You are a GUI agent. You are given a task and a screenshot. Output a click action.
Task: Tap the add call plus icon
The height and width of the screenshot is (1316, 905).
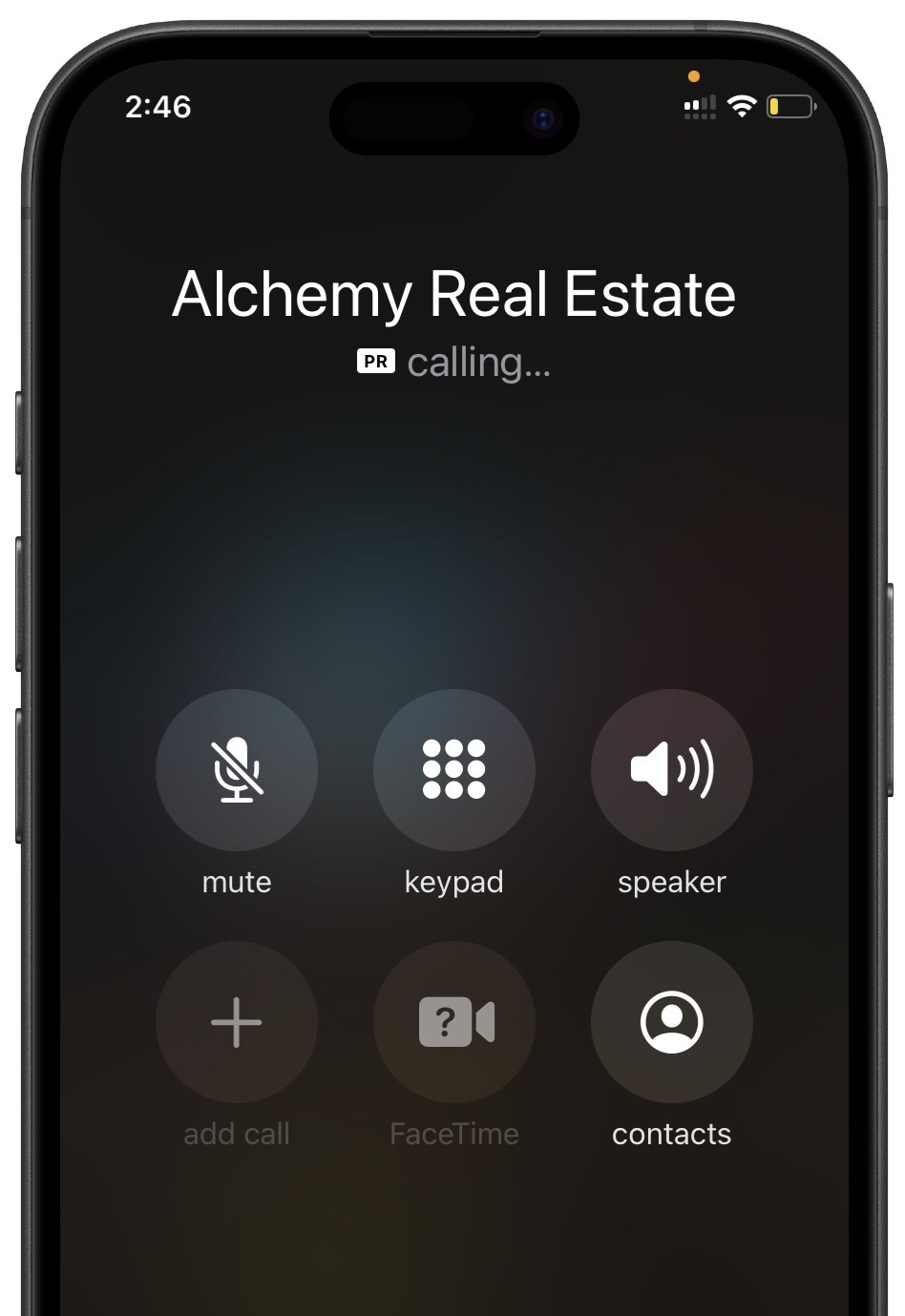[236, 1022]
